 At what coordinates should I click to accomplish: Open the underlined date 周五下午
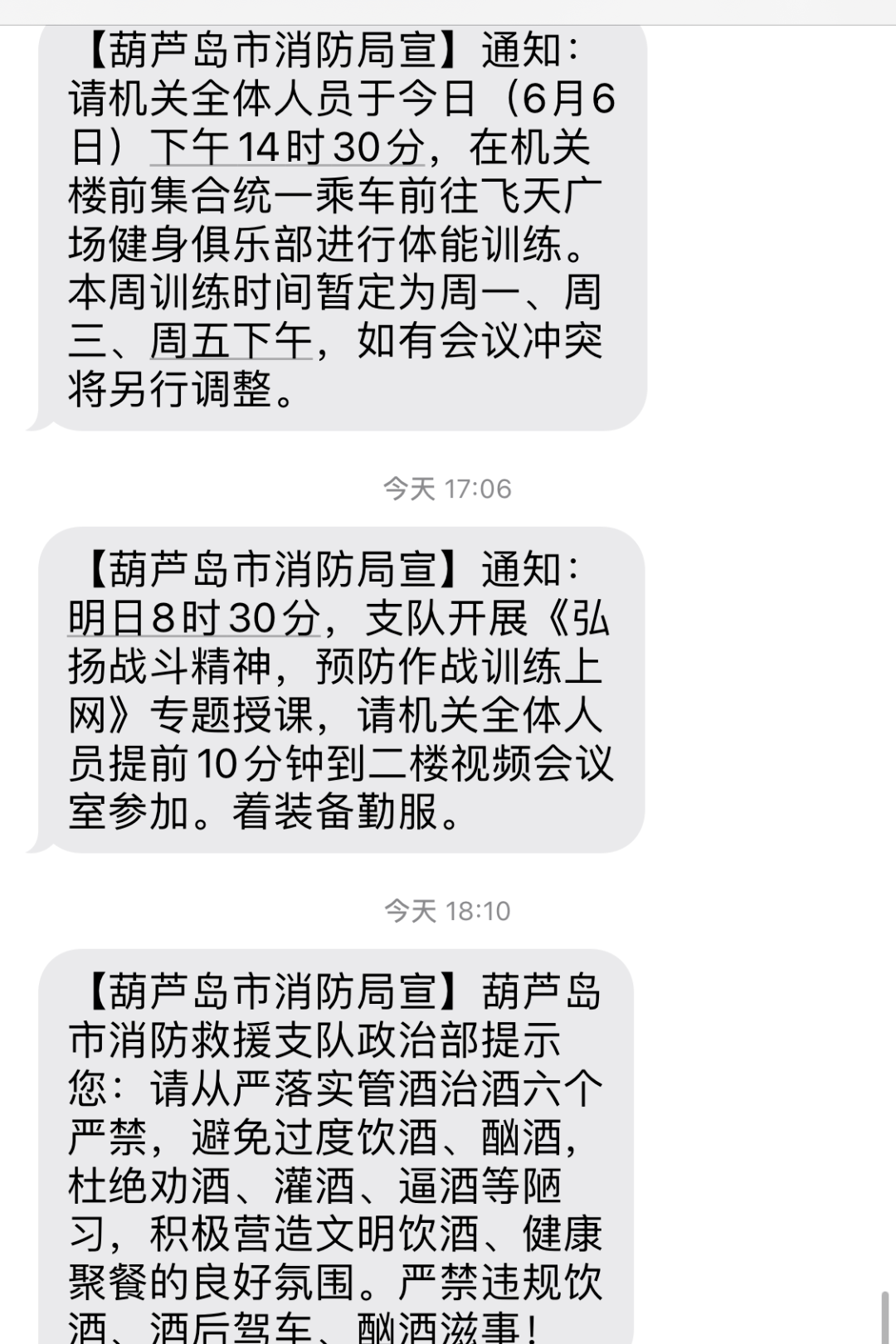point(231,341)
